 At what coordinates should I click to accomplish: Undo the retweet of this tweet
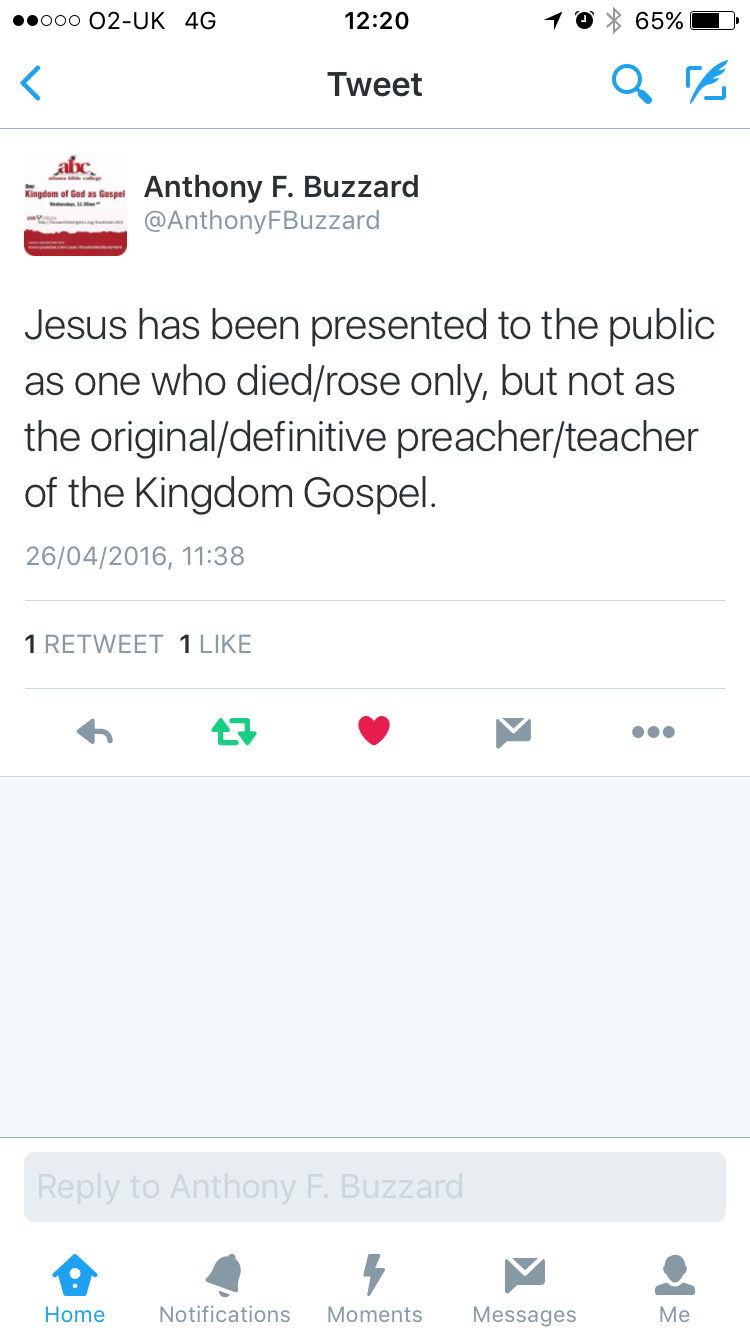234,733
